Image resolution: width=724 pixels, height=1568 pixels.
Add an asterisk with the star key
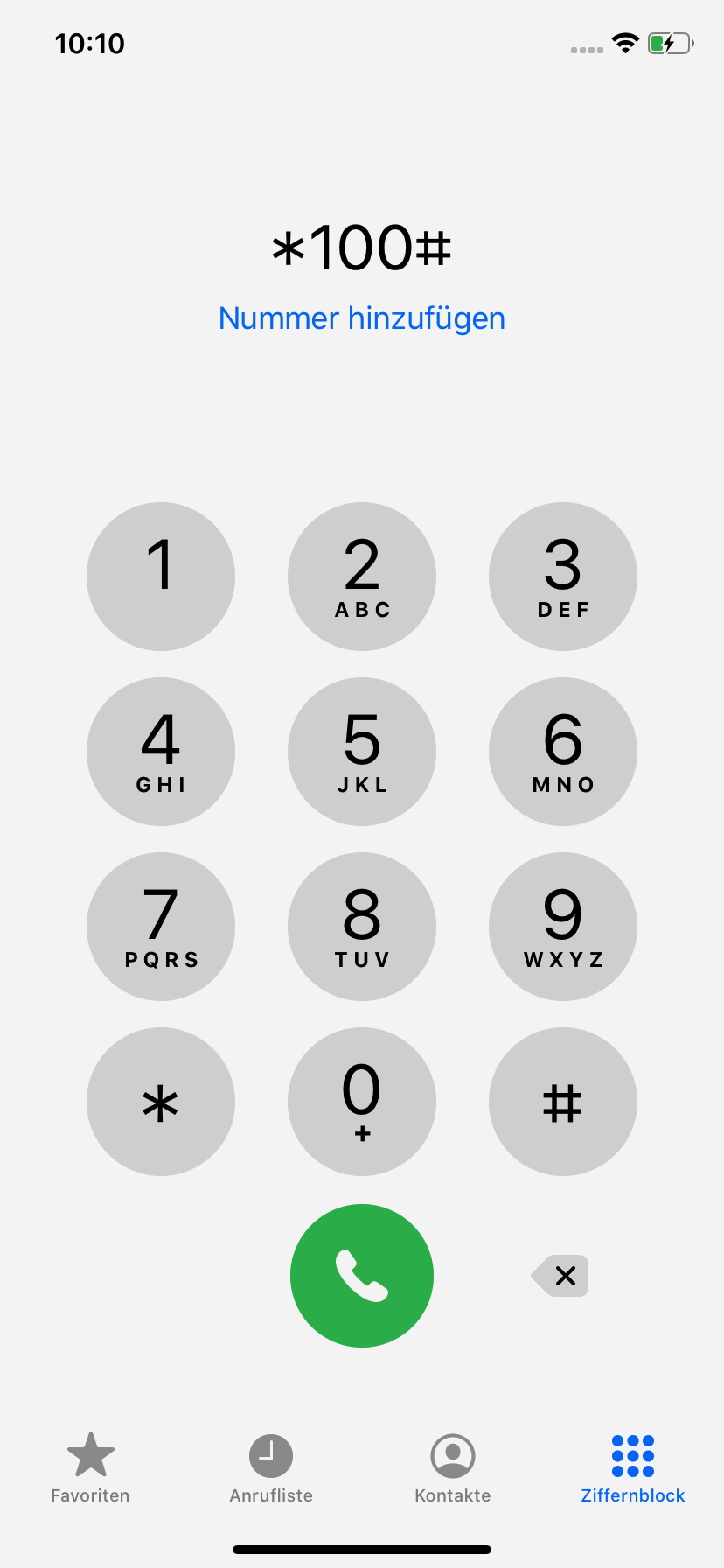tap(161, 1102)
